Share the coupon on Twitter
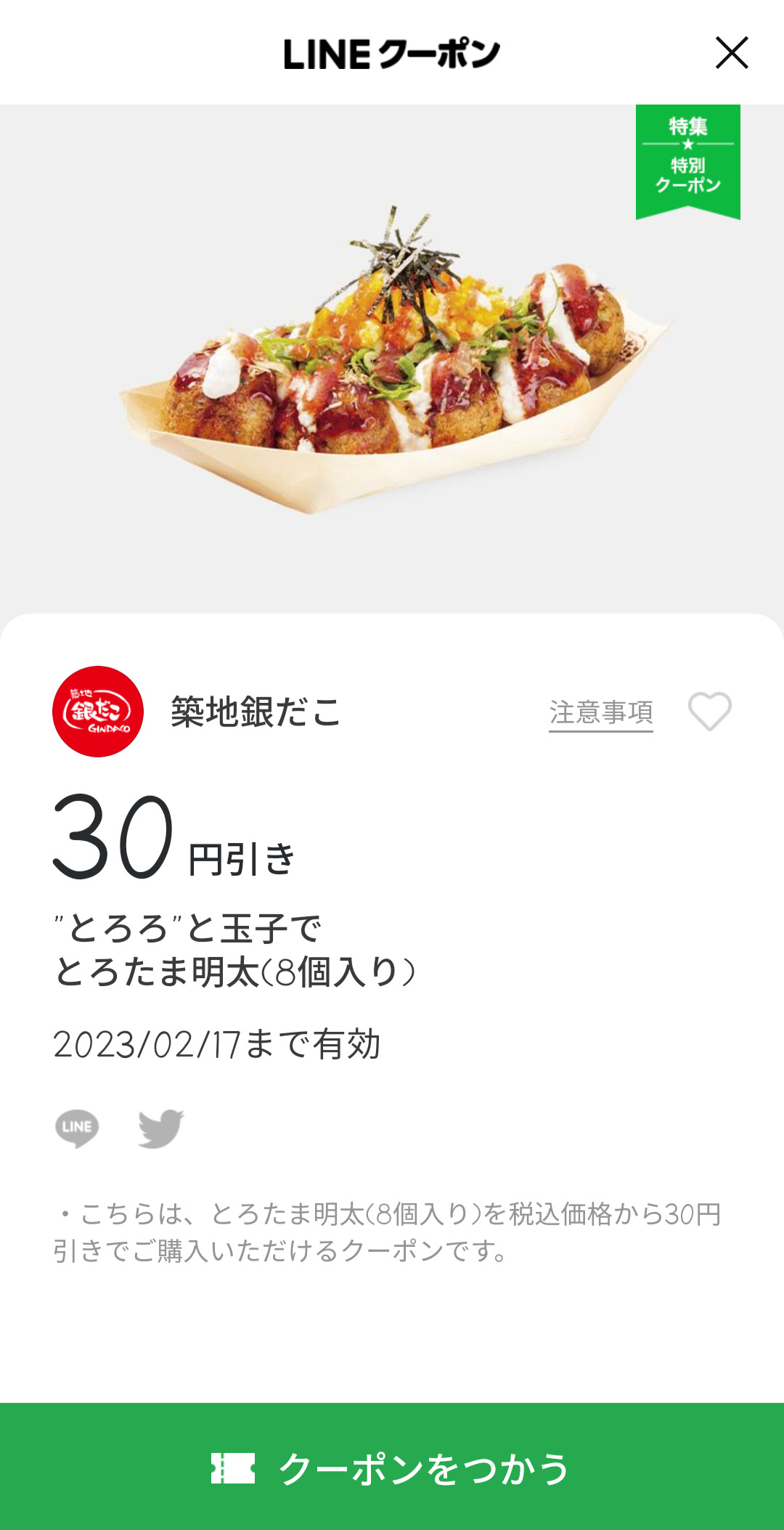Image resolution: width=784 pixels, height=1530 pixels. click(160, 1128)
